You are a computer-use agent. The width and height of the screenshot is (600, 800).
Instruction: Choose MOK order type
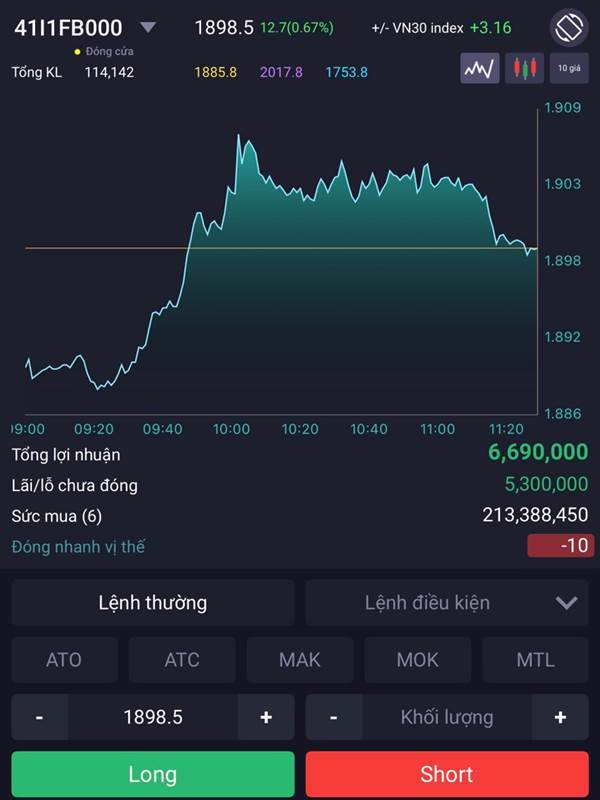(417, 659)
